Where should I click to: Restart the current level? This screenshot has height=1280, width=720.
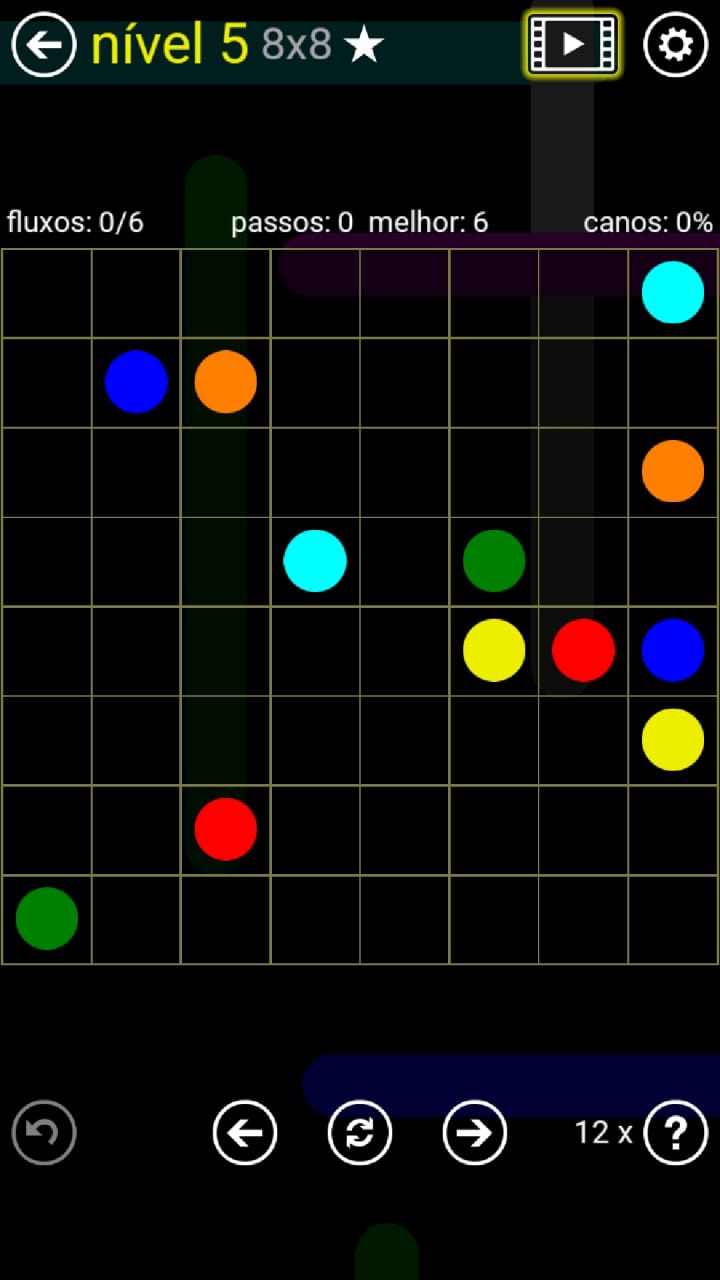[360, 1133]
